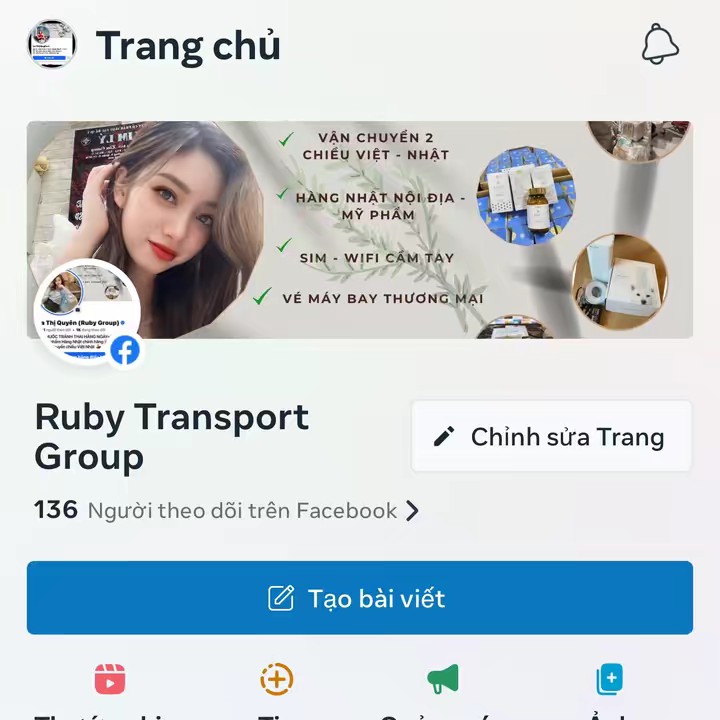The image size is (720, 720).
Task: Add a story with the orange plus icon
Action: 276,680
